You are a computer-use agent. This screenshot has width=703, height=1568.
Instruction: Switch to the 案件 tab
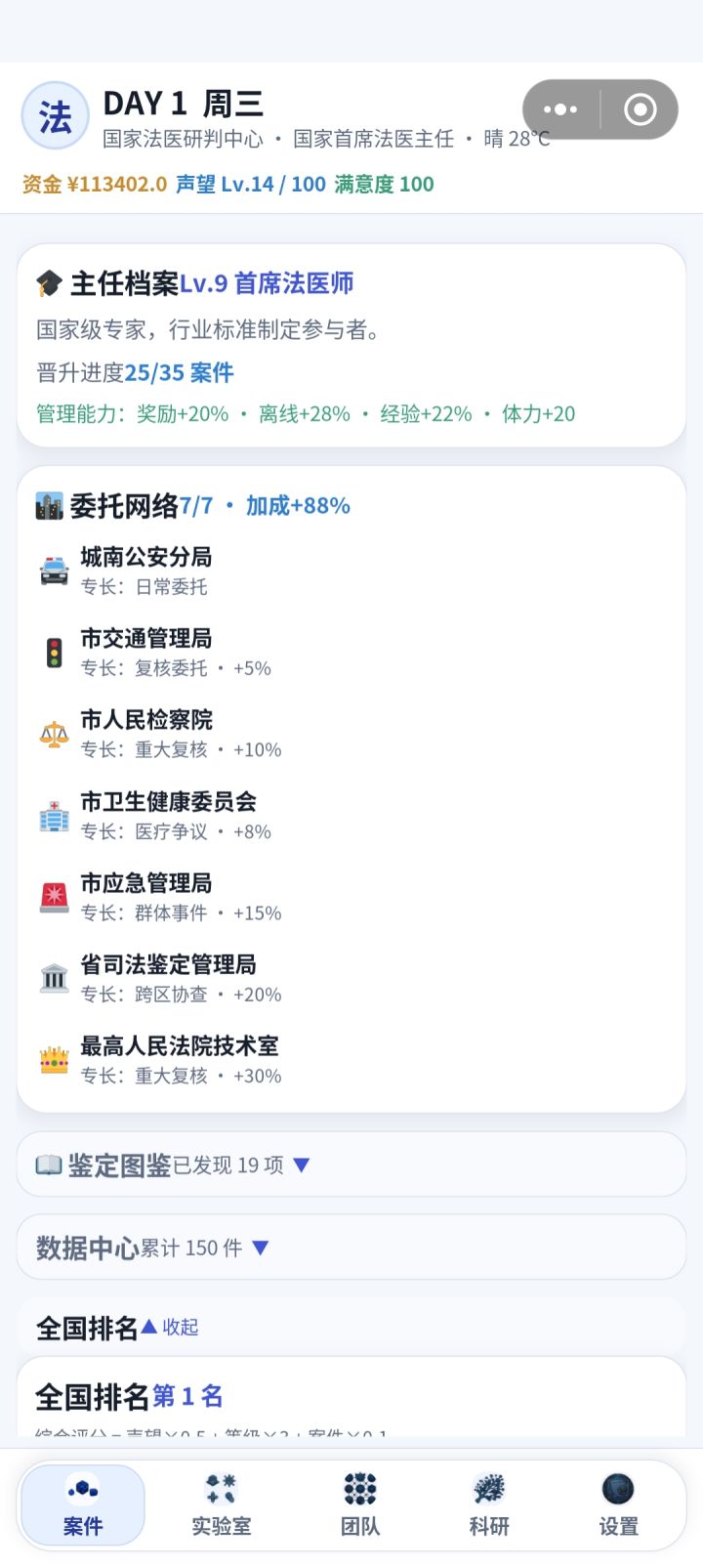[x=83, y=1504]
